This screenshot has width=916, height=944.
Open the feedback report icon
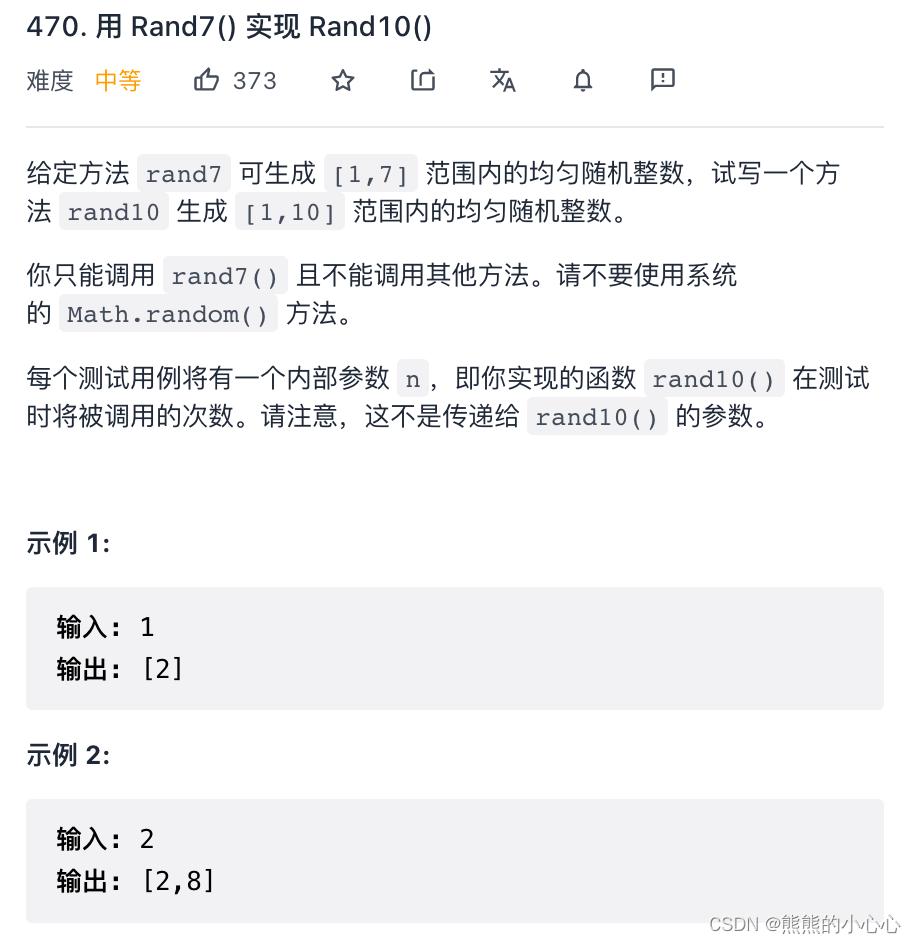pyautogui.click(x=662, y=80)
